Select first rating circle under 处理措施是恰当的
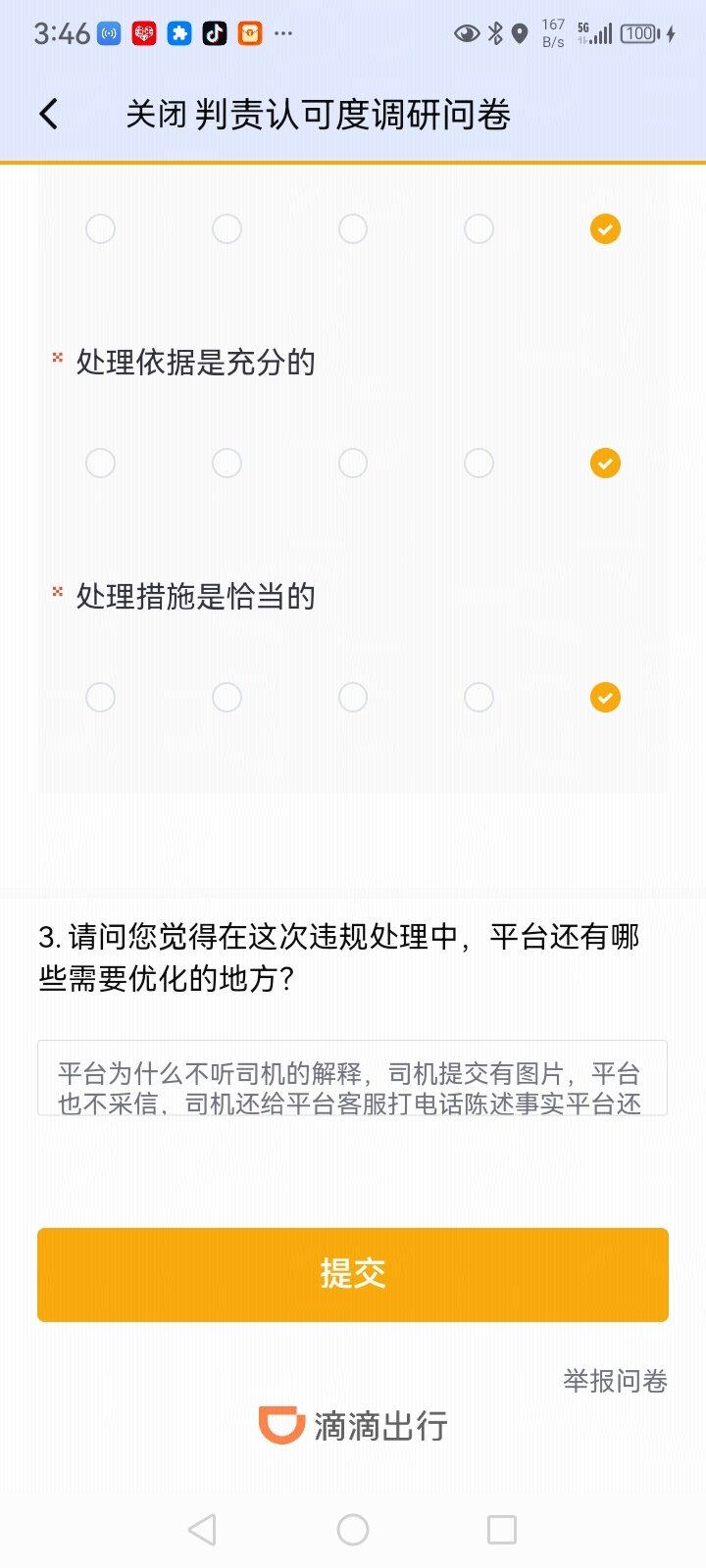This screenshot has height=1568, width=706. click(x=100, y=697)
